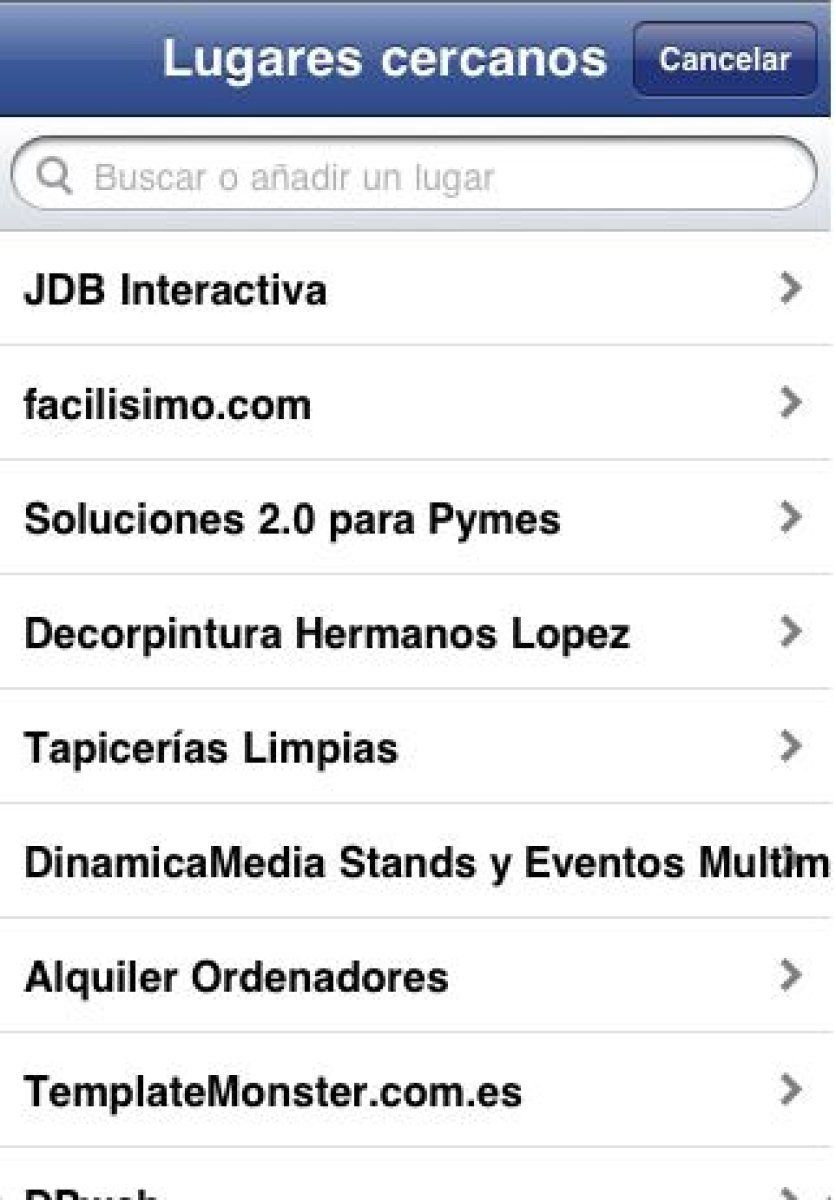Viewport: 836px width, 1200px height.
Task: Tap the chevron next to facilisimo.com
Action: [x=791, y=404]
